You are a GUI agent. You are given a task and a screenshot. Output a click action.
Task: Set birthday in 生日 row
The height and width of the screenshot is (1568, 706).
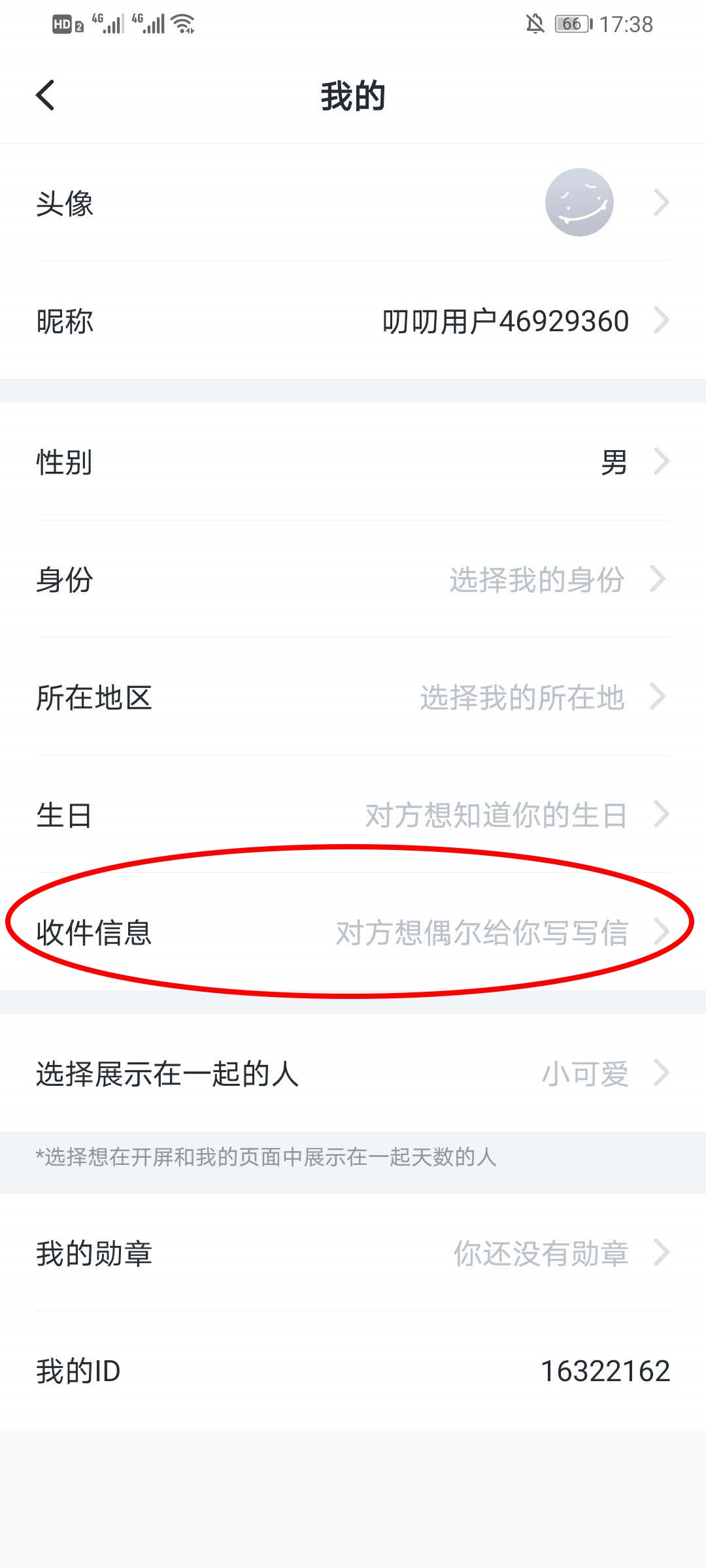click(x=353, y=815)
